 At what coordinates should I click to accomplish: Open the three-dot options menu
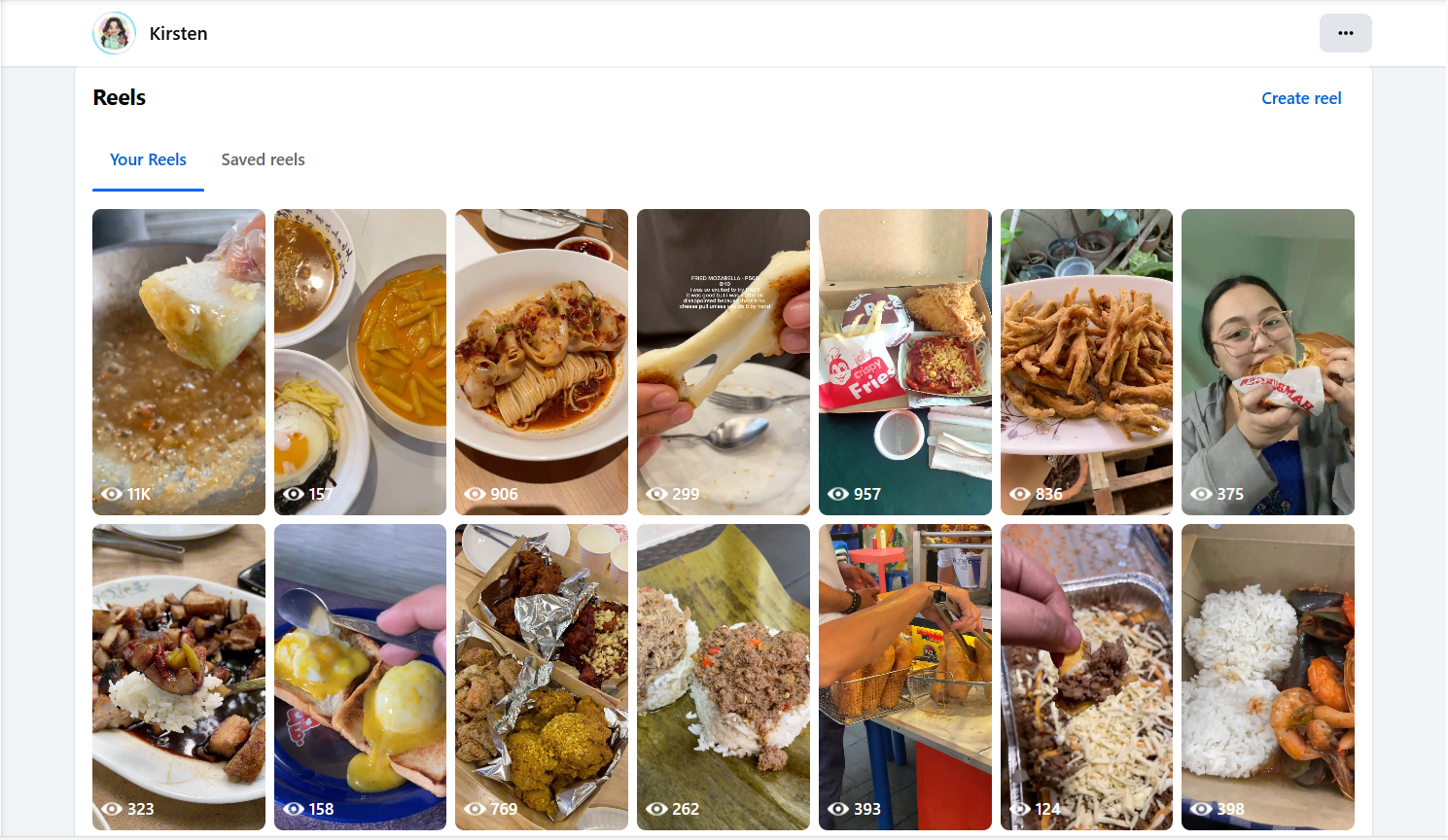coord(1345,33)
